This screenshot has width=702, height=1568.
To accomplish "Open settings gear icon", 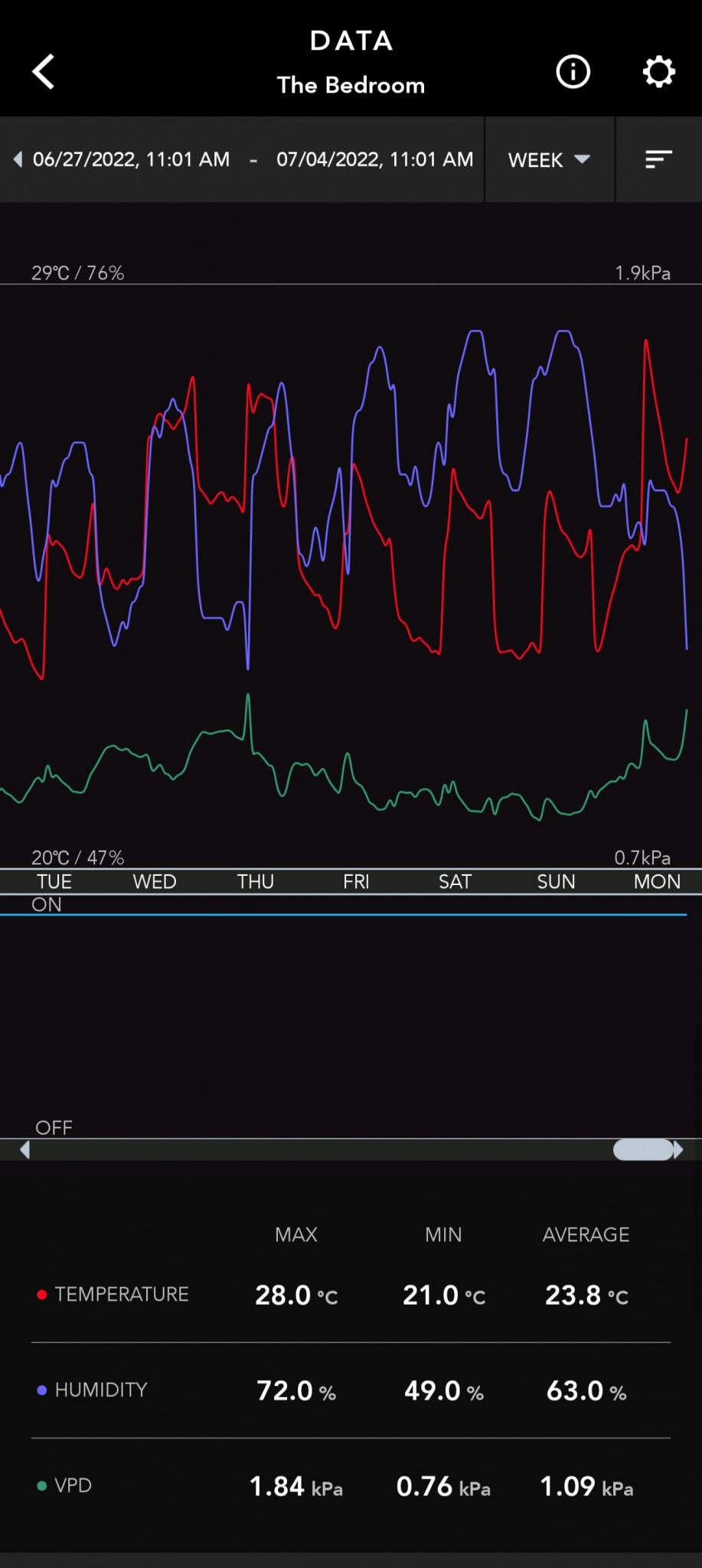I will (658, 72).
